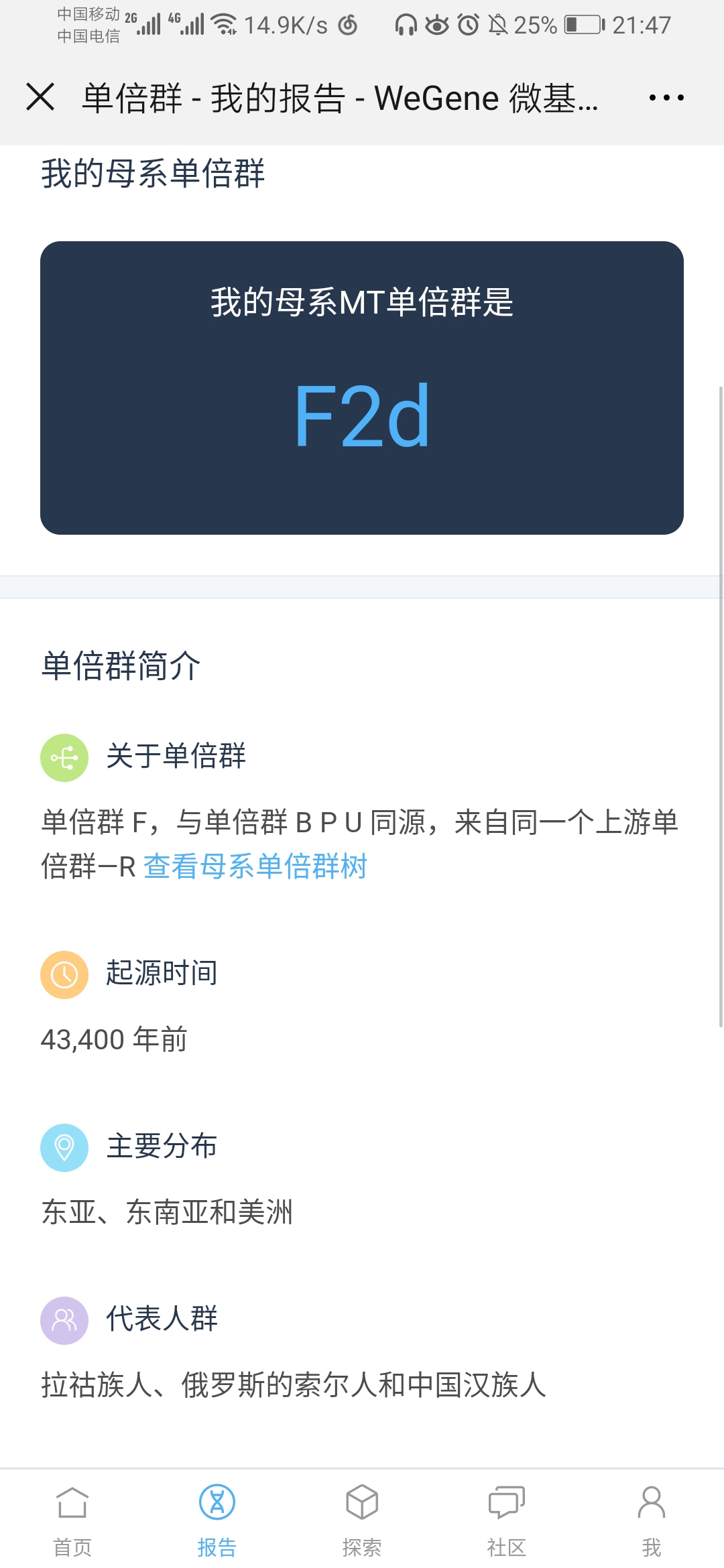
Task: Open the 查看母系单倍群树 link
Action: [x=255, y=866]
